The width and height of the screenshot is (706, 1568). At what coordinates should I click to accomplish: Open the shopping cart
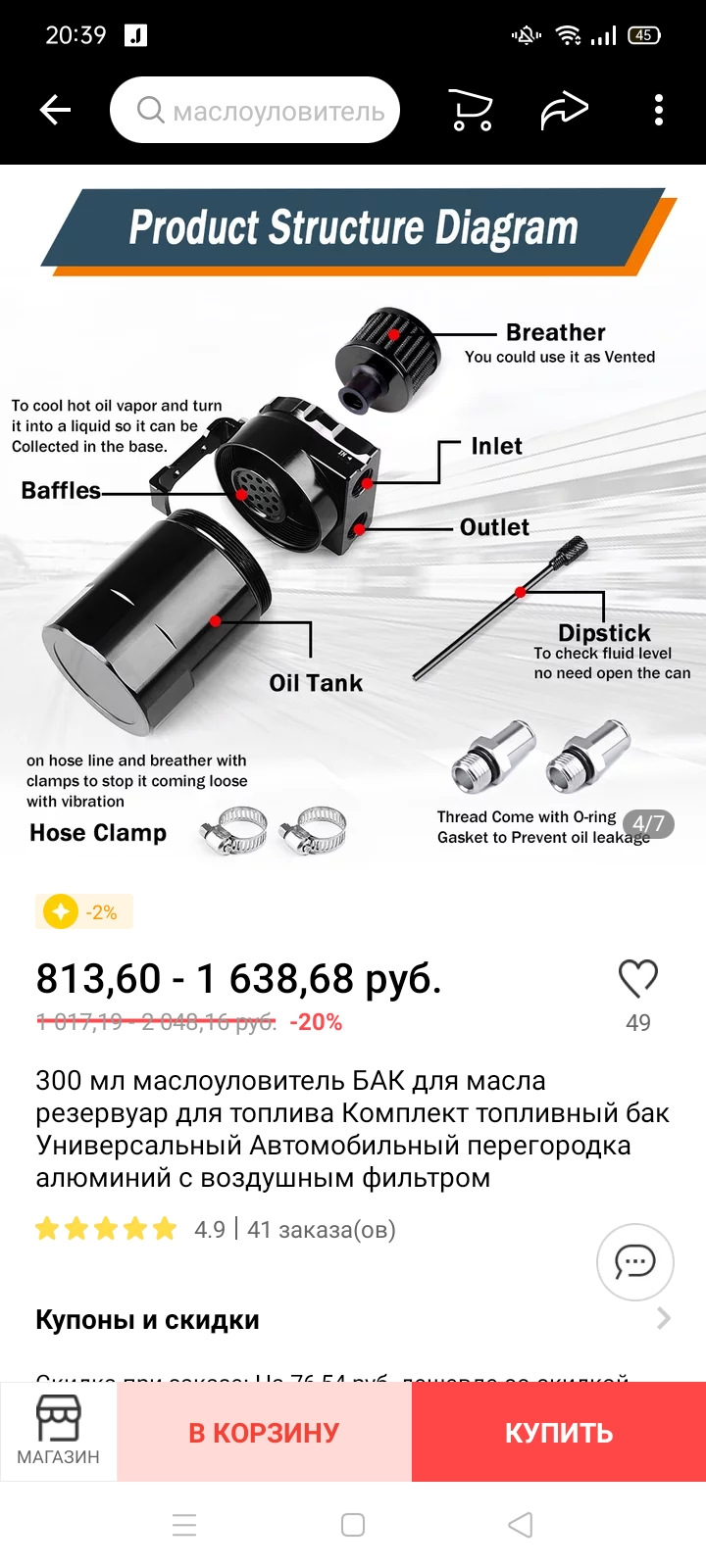pyautogui.click(x=470, y=110)
